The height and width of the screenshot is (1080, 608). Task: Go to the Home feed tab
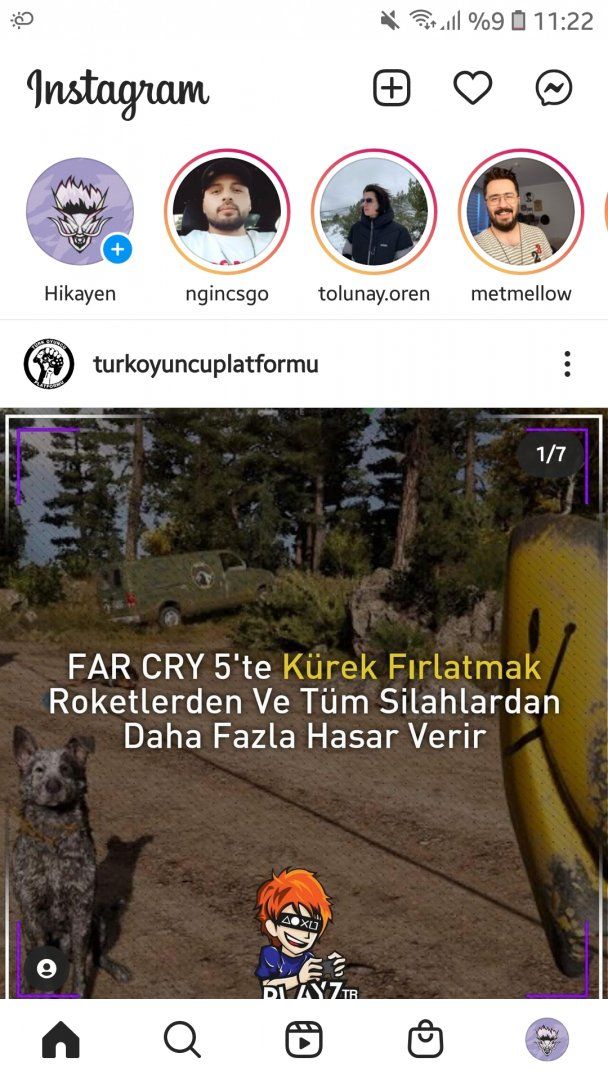point(60,1040)
